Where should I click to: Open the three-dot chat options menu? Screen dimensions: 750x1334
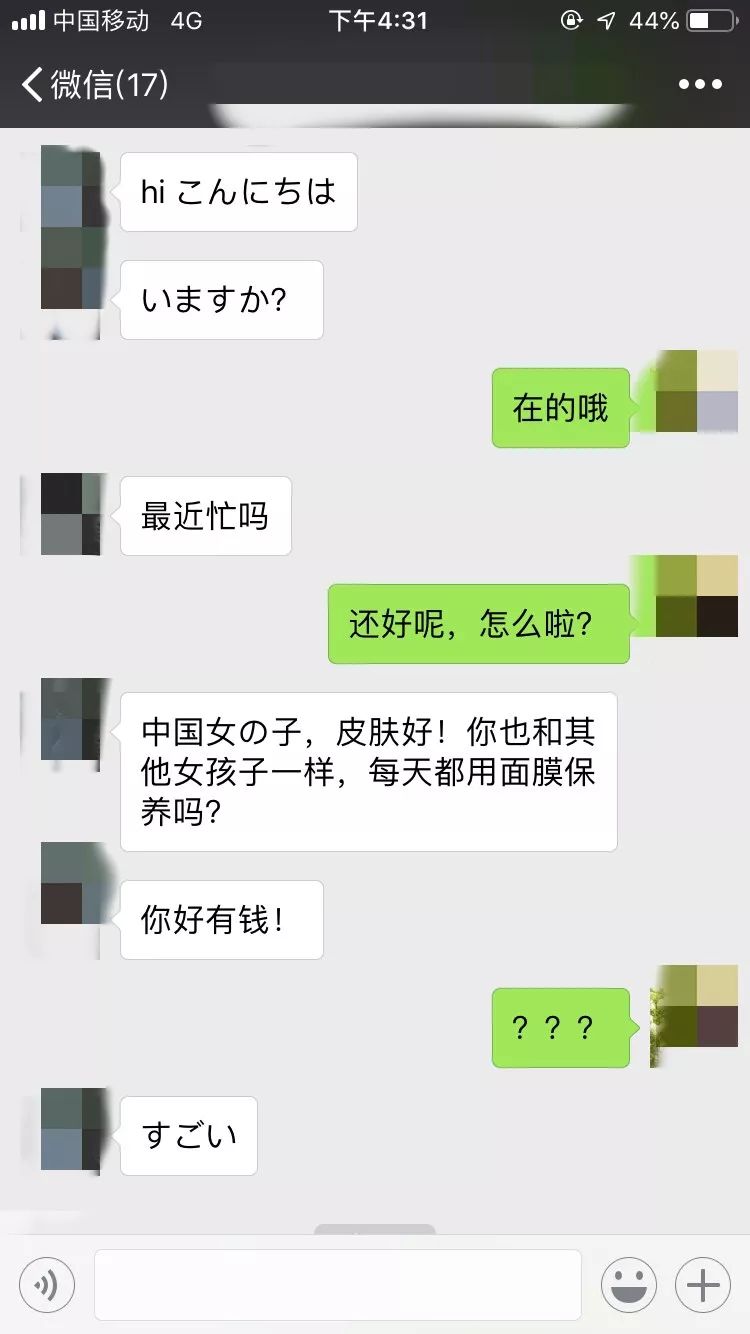pyautogui.click(x=699, y=85)
